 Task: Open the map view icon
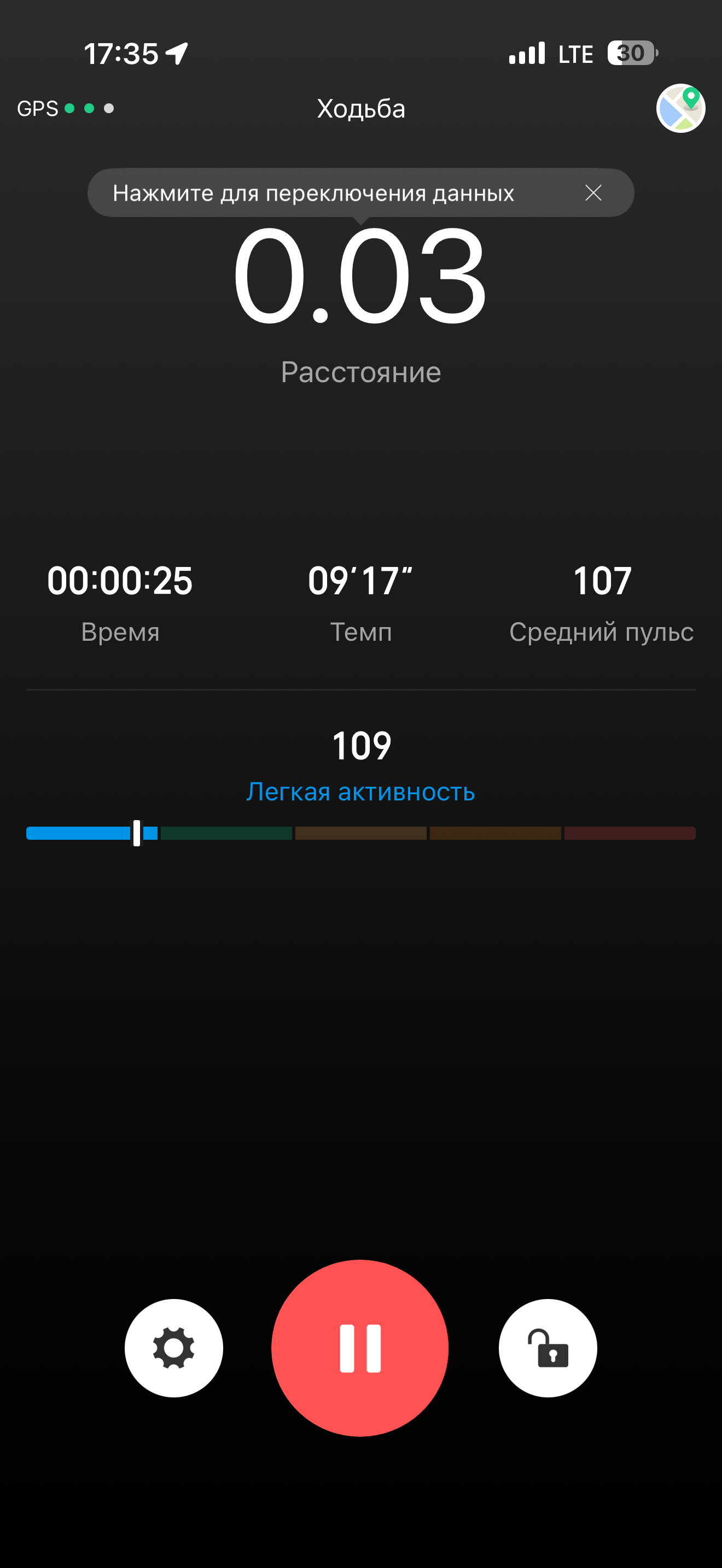[x=680, y=108]
